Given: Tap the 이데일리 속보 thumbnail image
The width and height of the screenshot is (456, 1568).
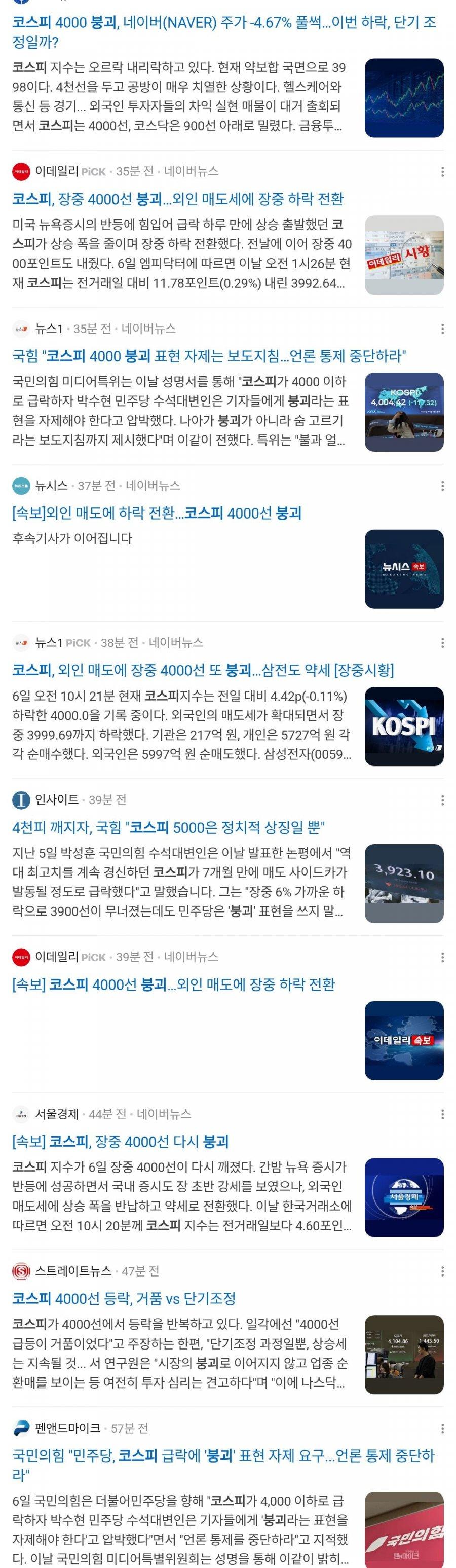Looking at the screenshot, I should tap(404, 1040).
